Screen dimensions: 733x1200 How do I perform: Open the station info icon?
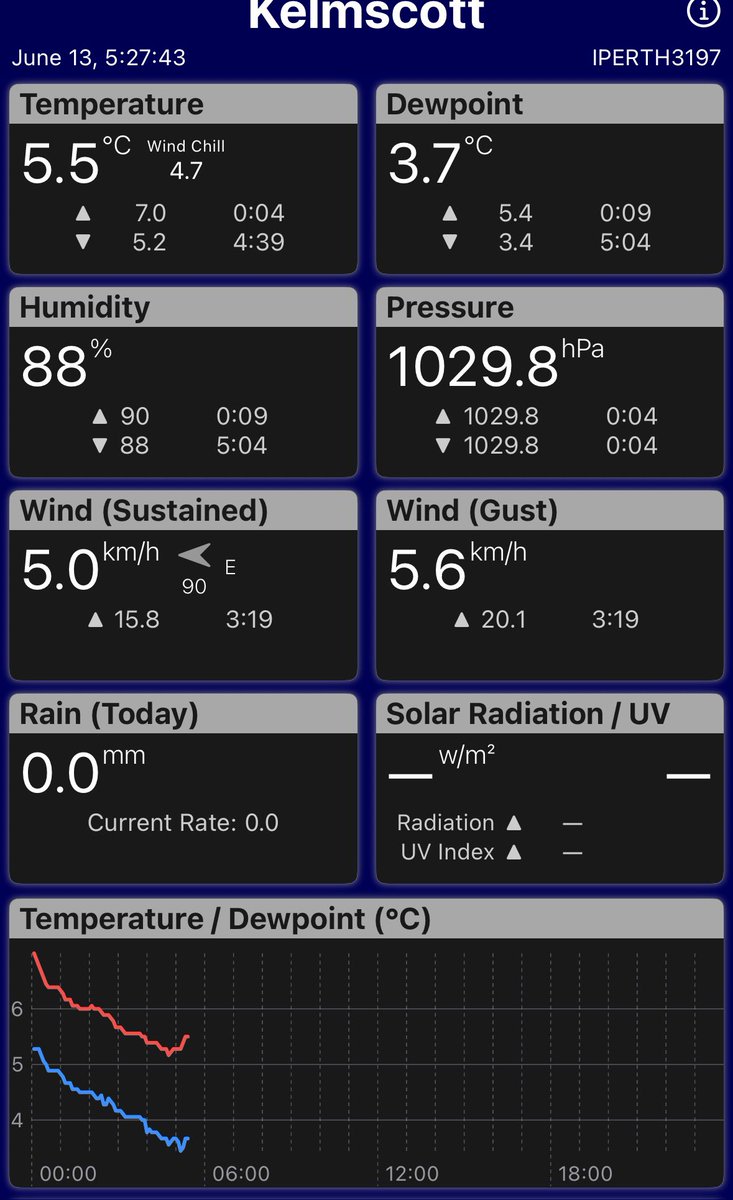pyautogui.click(x=703, y=11)
